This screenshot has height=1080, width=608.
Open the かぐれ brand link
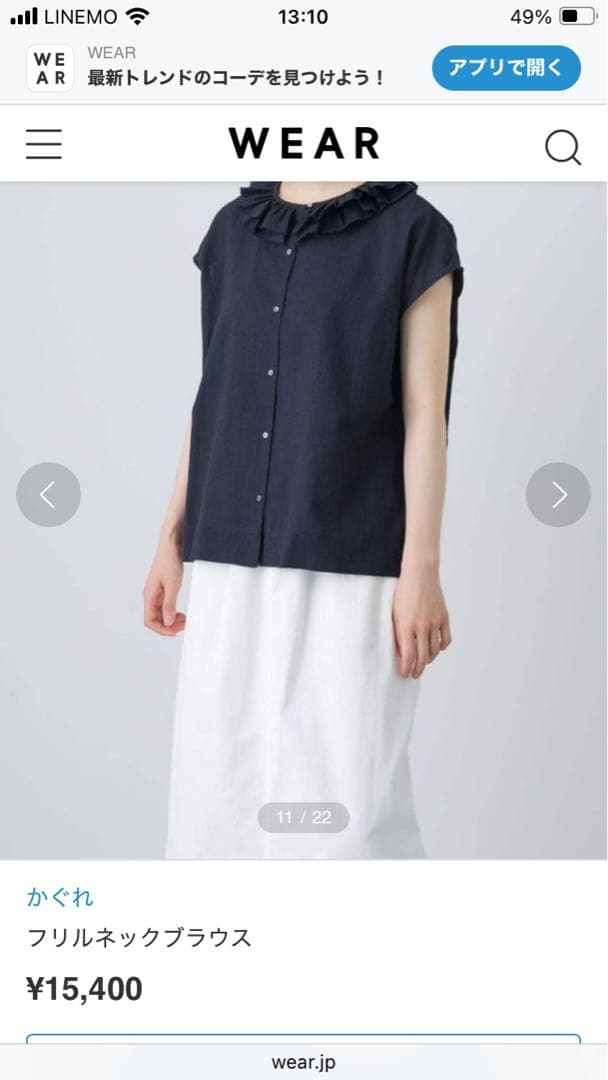point(60,897)
